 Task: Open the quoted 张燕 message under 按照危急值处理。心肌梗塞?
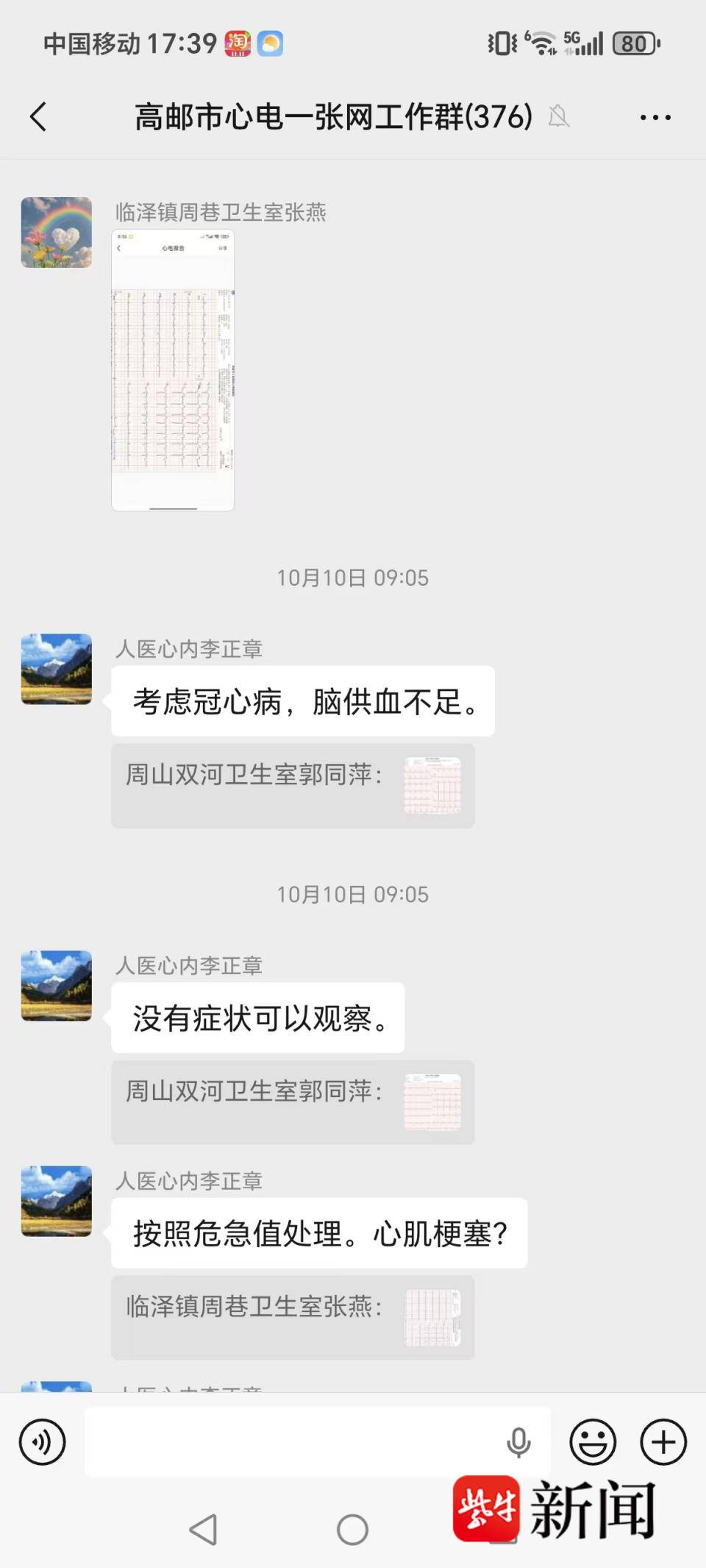[293, 1318]
